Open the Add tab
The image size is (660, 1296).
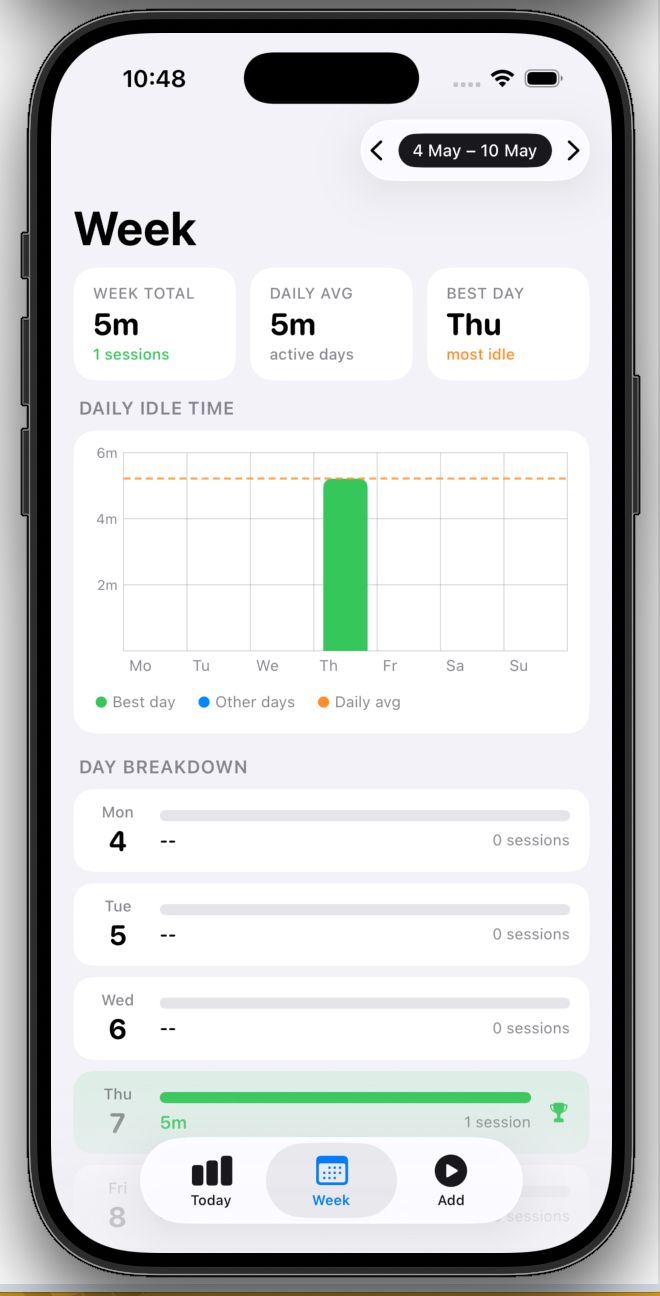(451, 1181)
